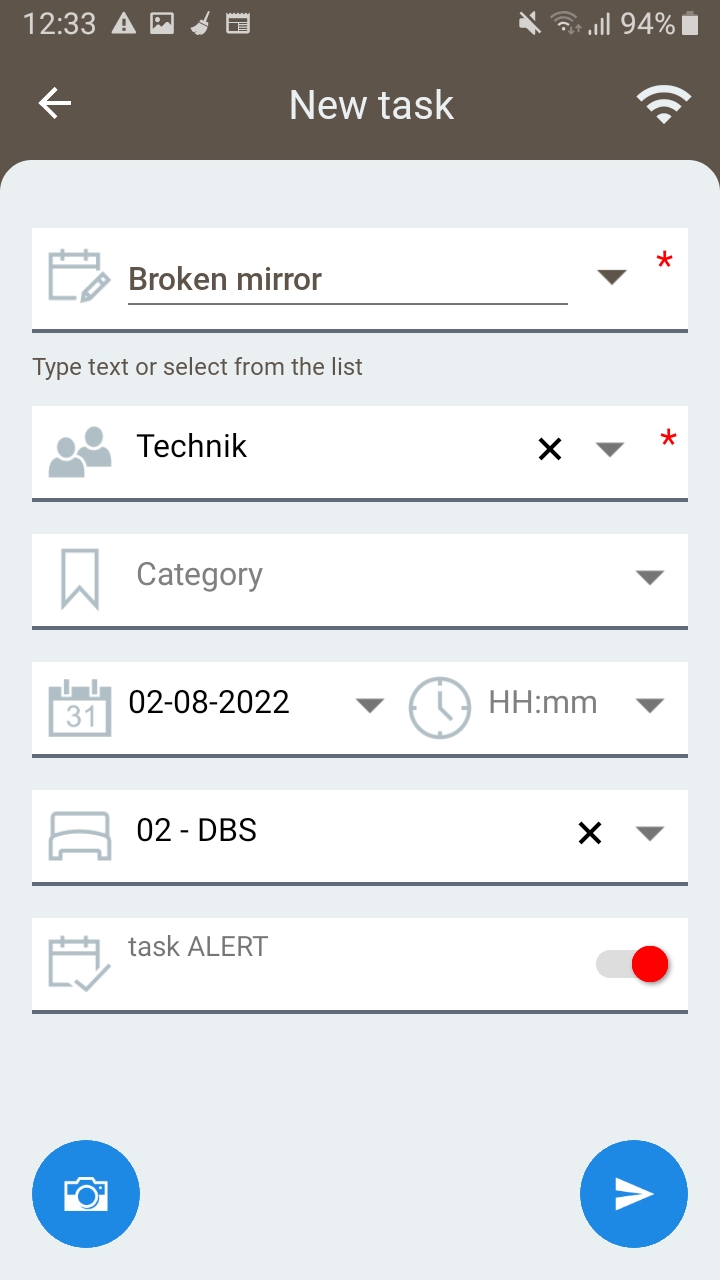
Task: Open the time picker dropdown arrow
Action: click(651, 705)
